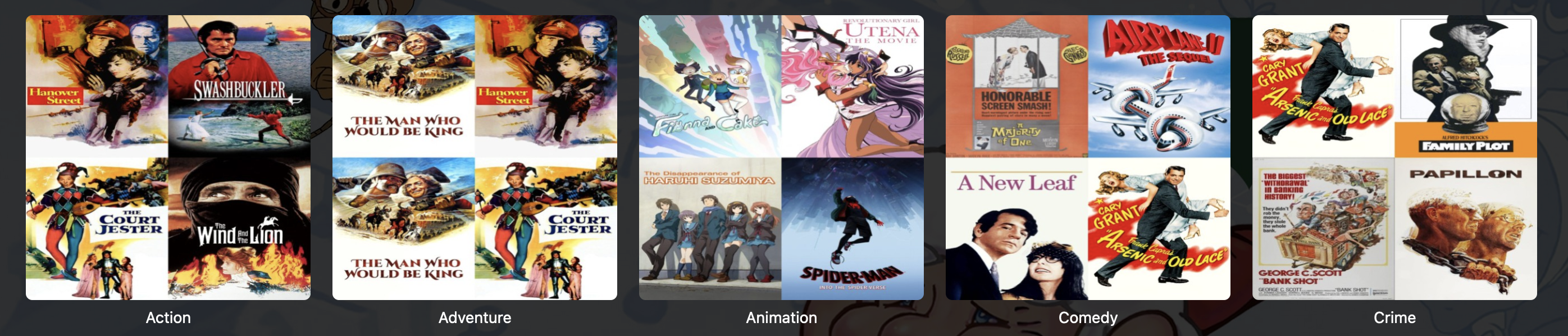Select the Animation genre card
Screen dimensions: 1568x336
coord(781,158)
